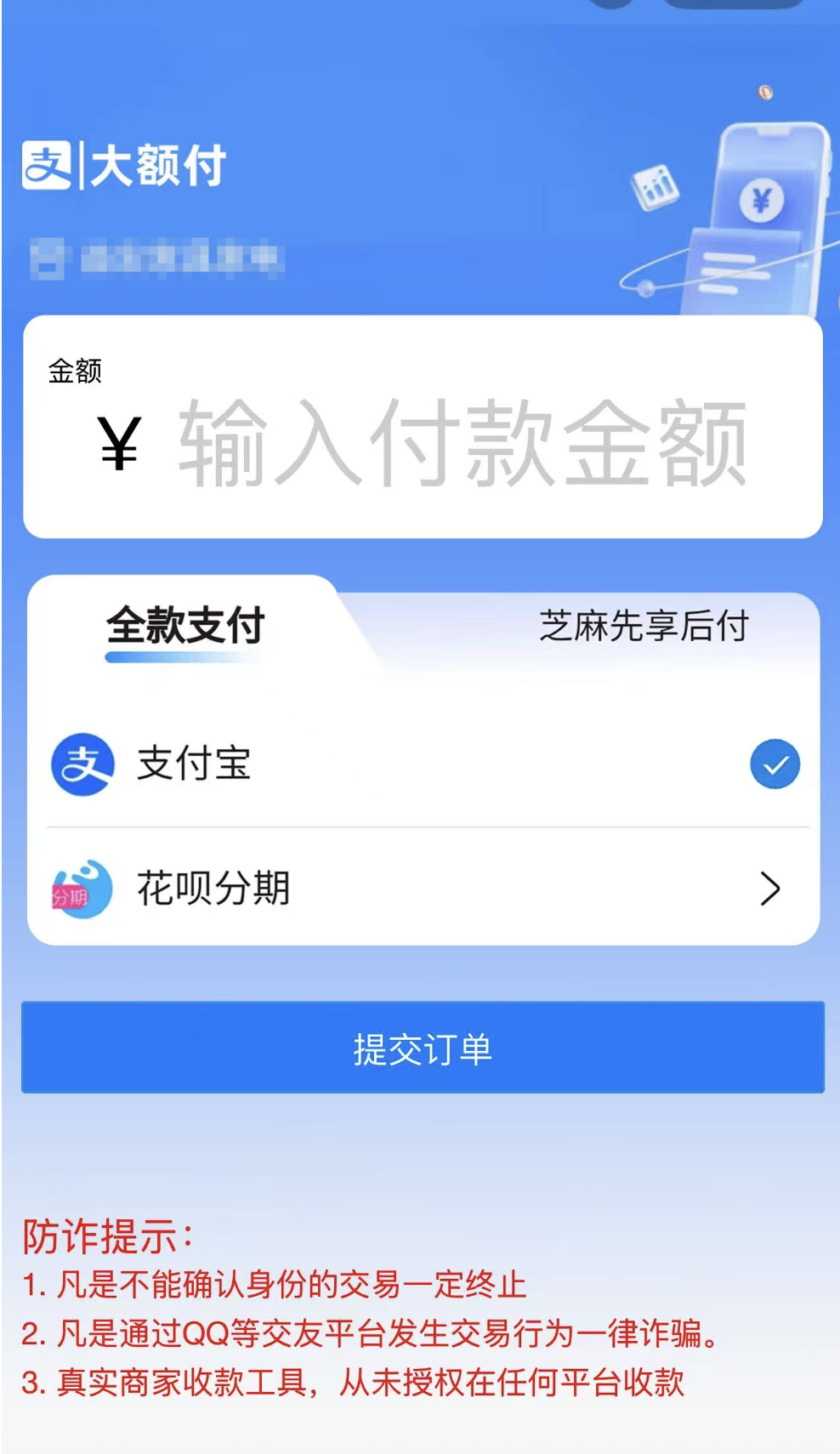Submit the order with 提交订单
The image size is (840, 1454).
[x=423, y=1048]
